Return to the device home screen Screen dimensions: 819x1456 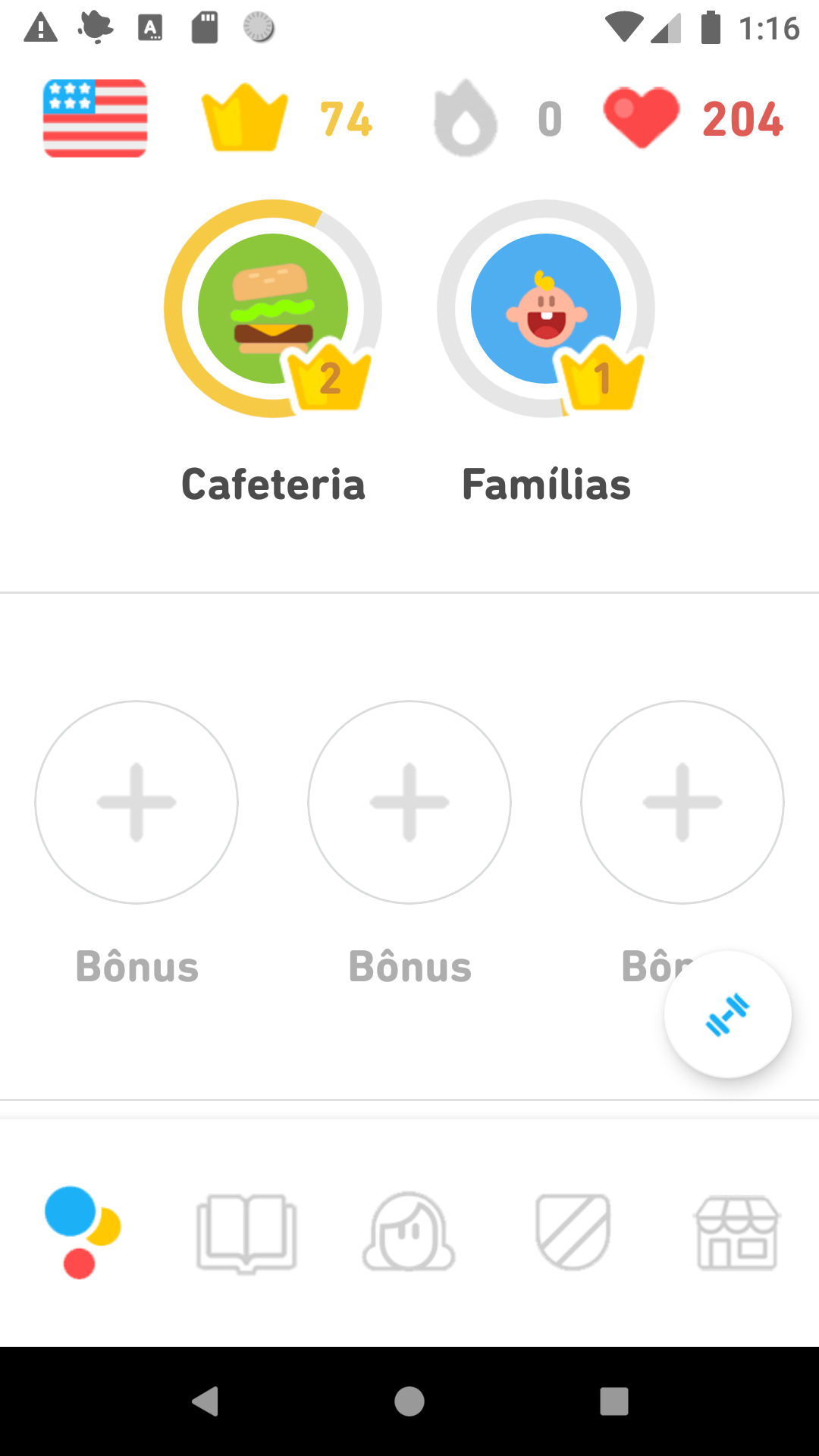click(x=409, y=1401)
